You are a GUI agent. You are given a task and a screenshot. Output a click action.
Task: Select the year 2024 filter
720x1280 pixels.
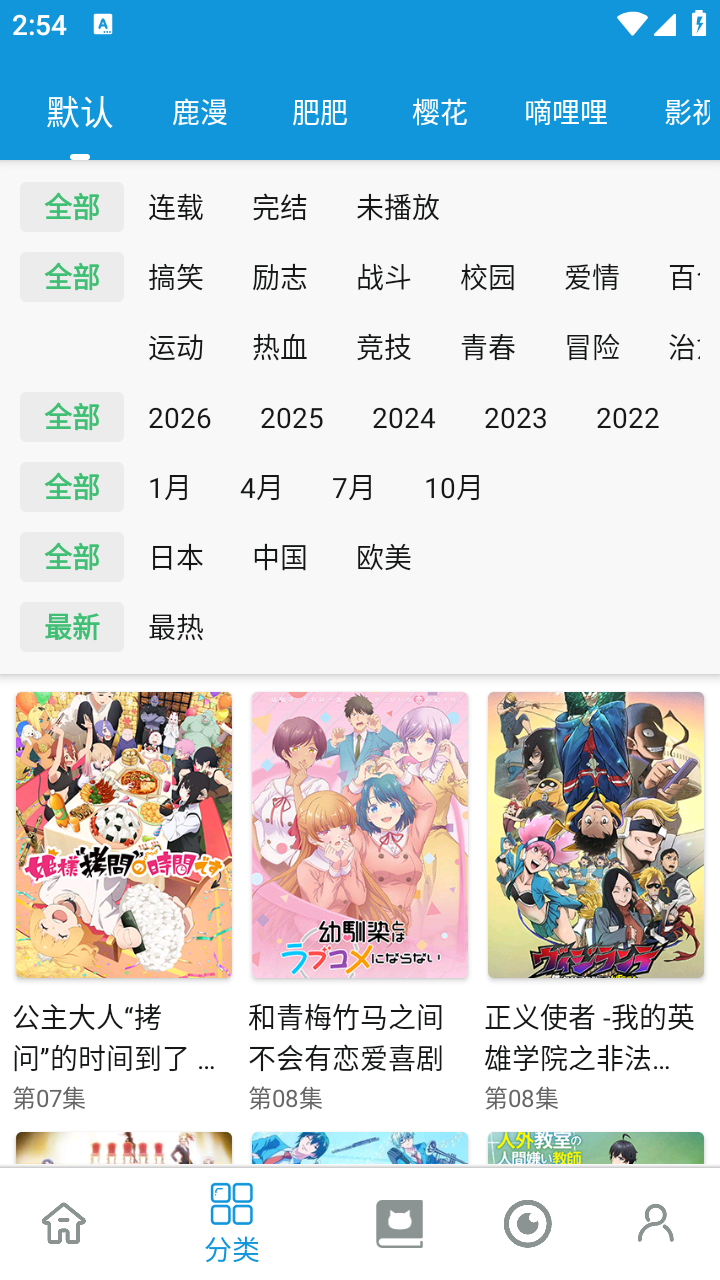pos(404,417)
